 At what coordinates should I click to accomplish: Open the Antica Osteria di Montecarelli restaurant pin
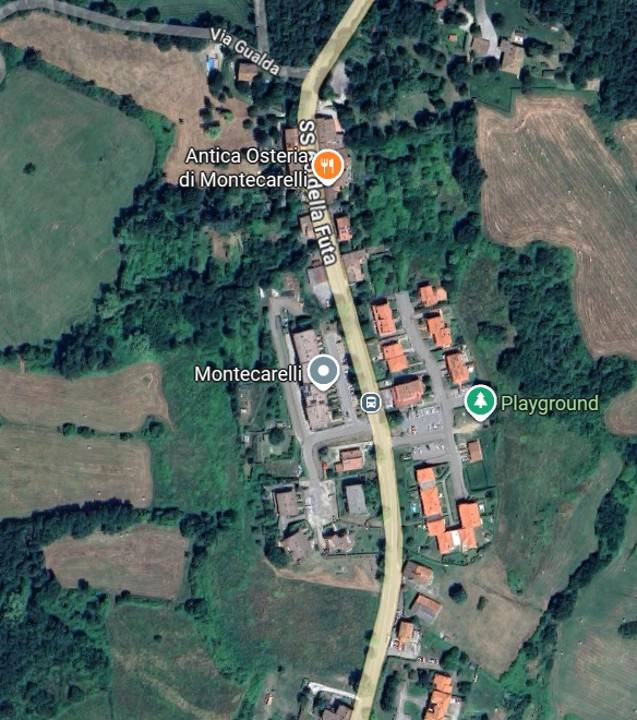coord(328,167)
